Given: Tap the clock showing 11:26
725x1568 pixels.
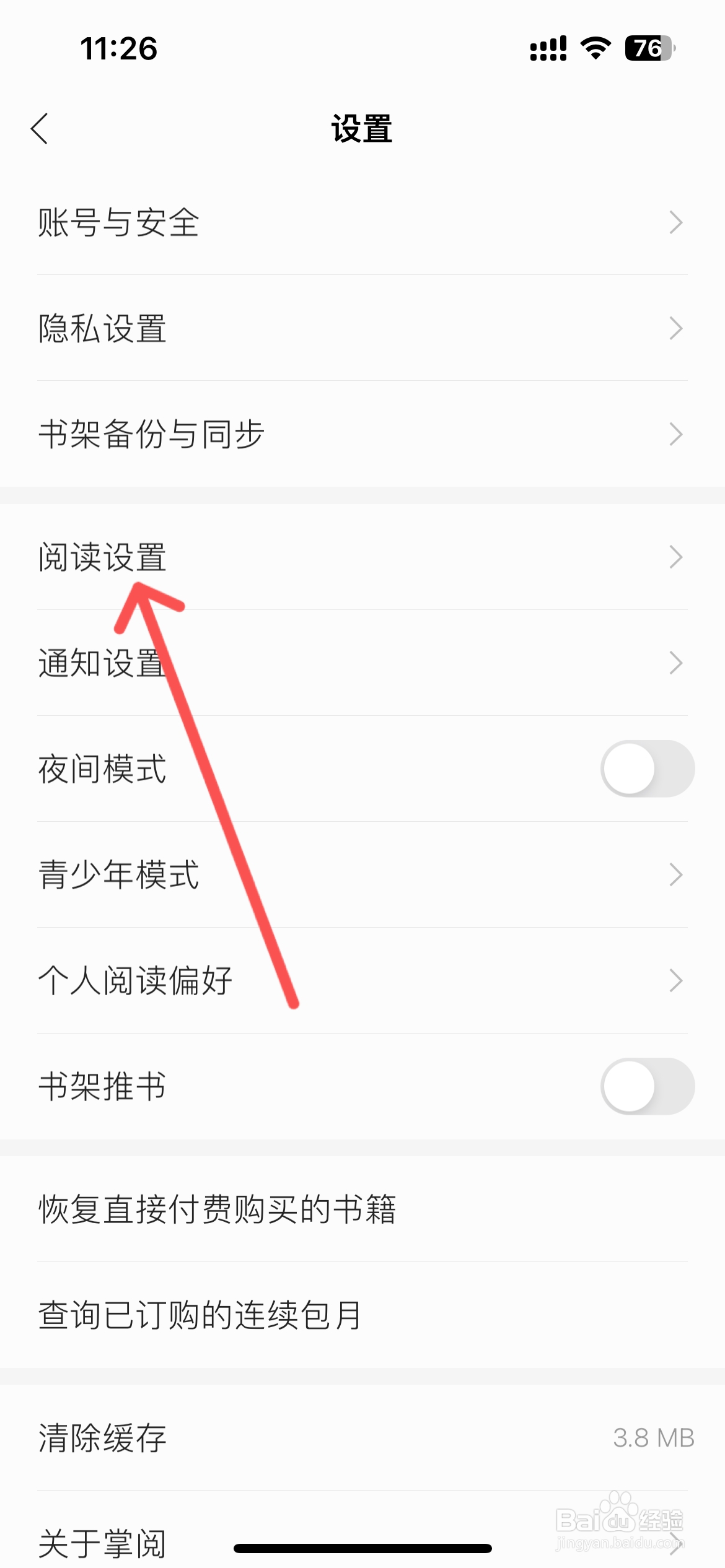Looking at the screenshot, I should pyautogui.click(x=120, y=50).
